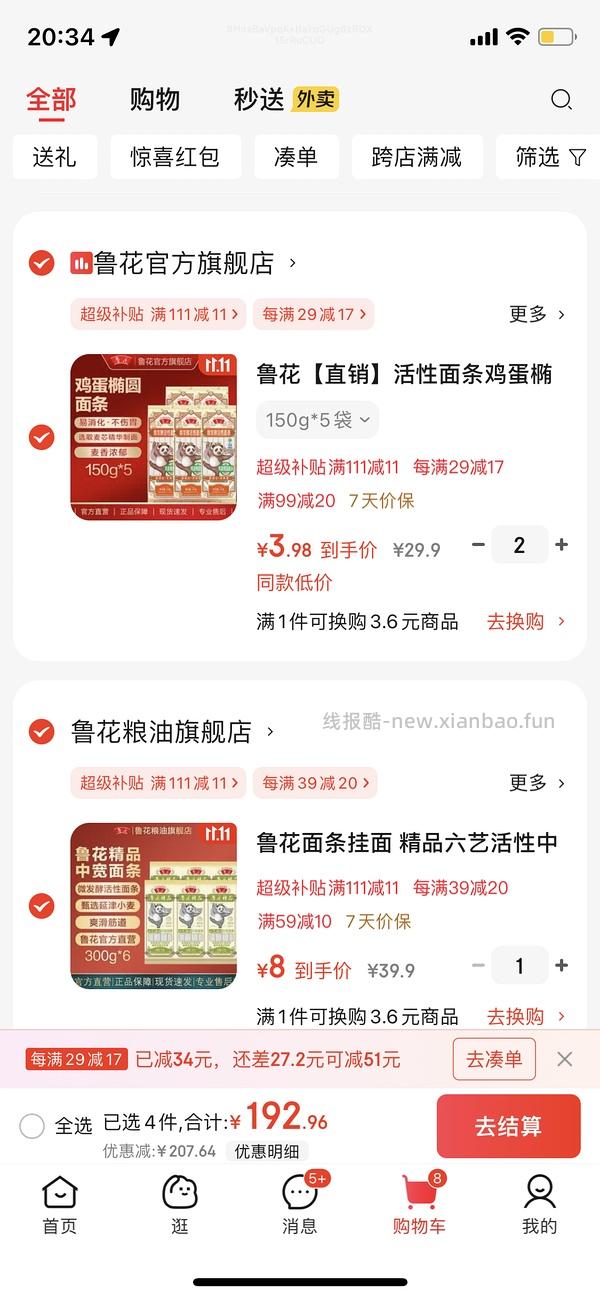Image resolution: width=600 pixels, height=1299 pixels.
Task: Select the 惊喜红包 filter chip
Action: [175, 157]
